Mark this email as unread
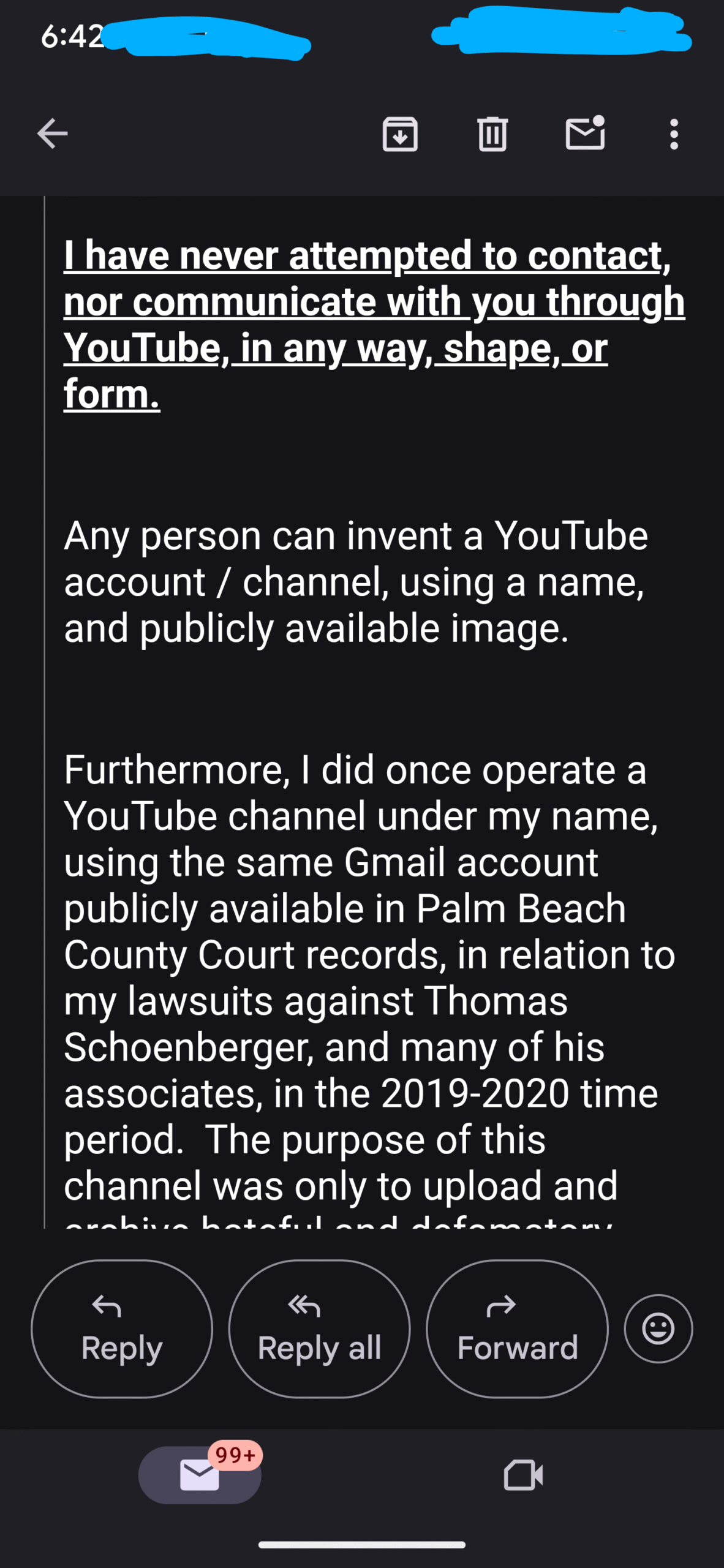The width and height of the screenshot is (724, 1568). [x=586, y=132]
